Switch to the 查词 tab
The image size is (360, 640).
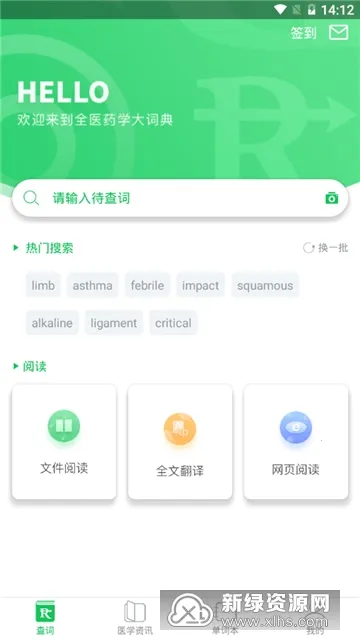[45, 618]
